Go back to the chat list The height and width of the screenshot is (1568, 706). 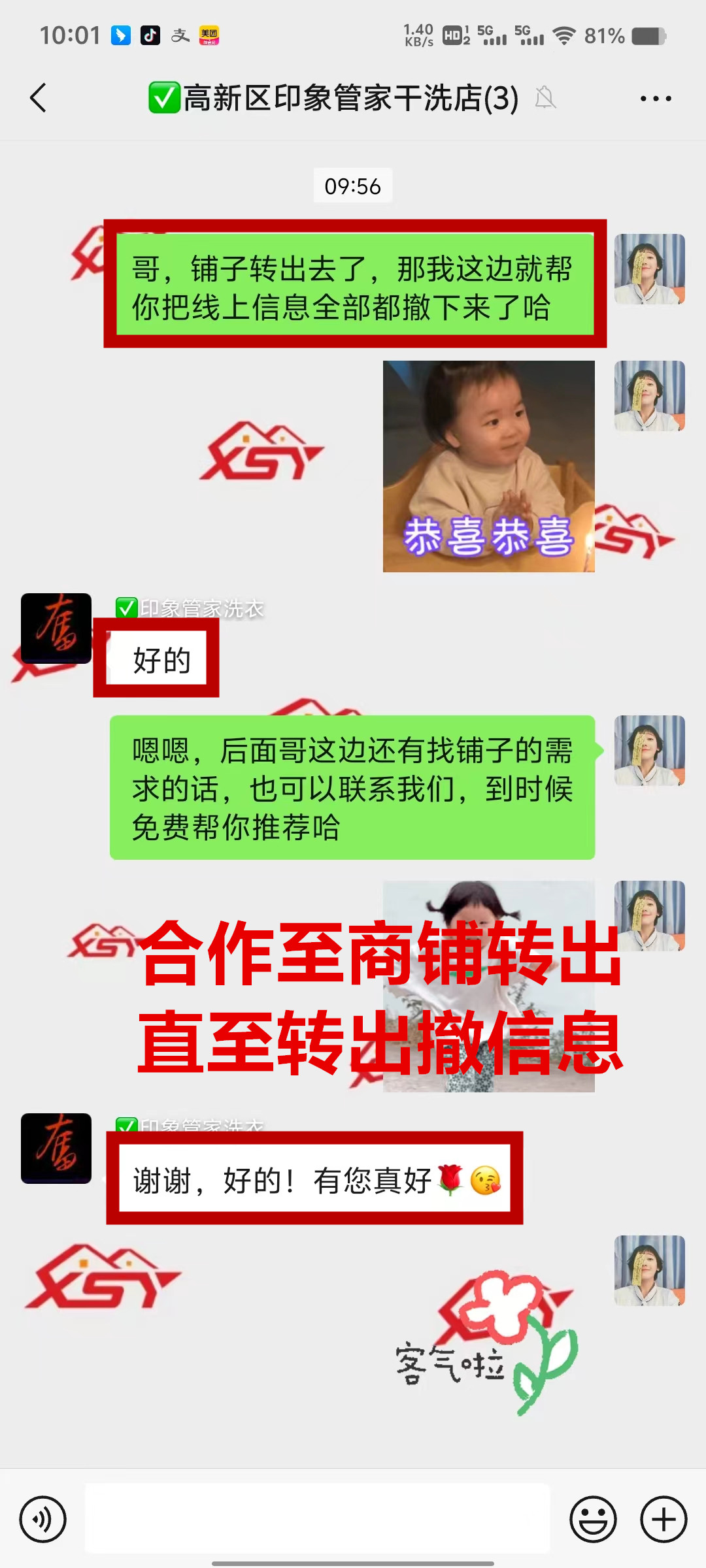point(38,98)
